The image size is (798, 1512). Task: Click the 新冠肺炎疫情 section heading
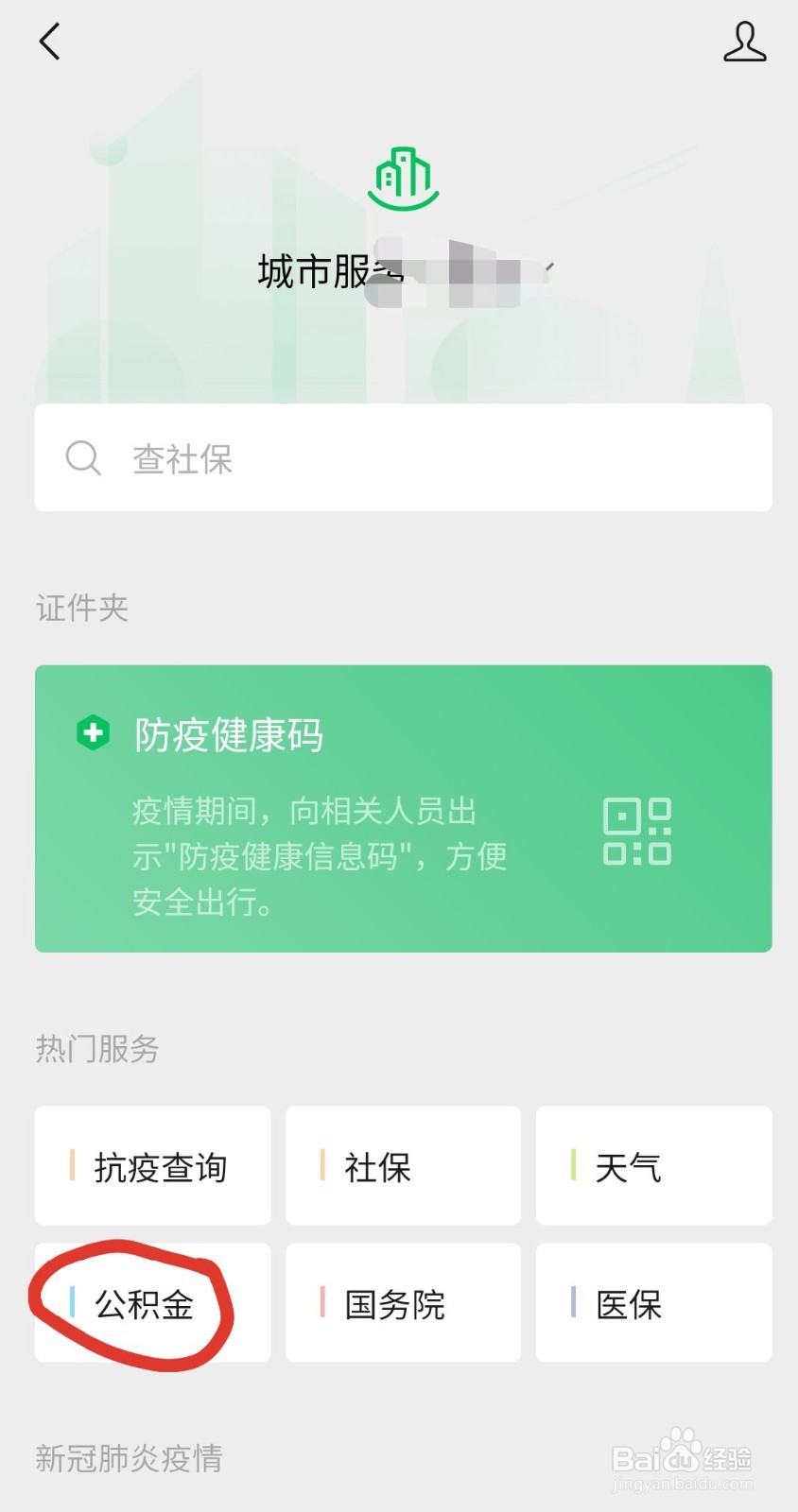click(129, 1460)
